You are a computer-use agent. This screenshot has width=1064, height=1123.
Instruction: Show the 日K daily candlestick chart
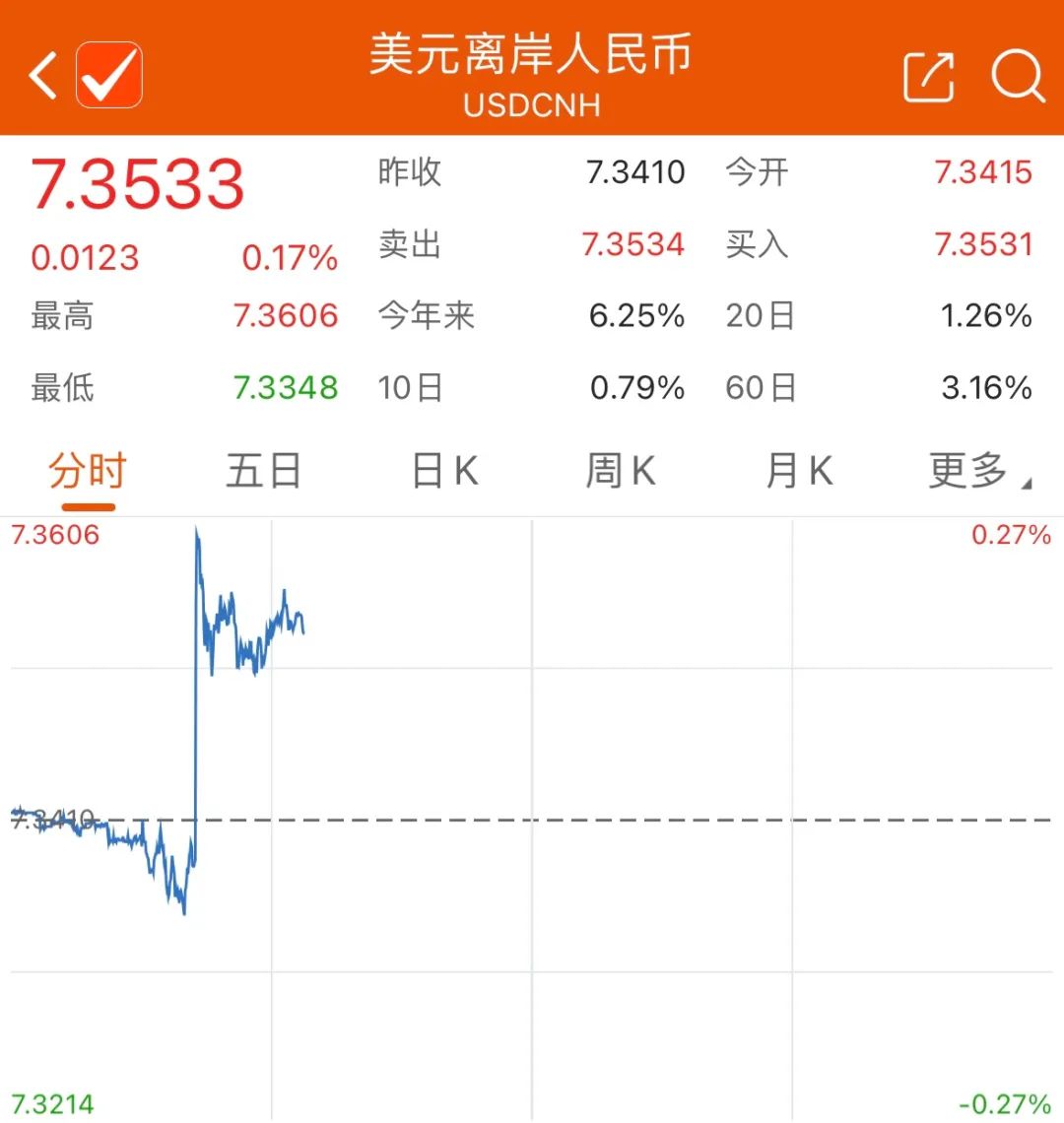(445, 471)
